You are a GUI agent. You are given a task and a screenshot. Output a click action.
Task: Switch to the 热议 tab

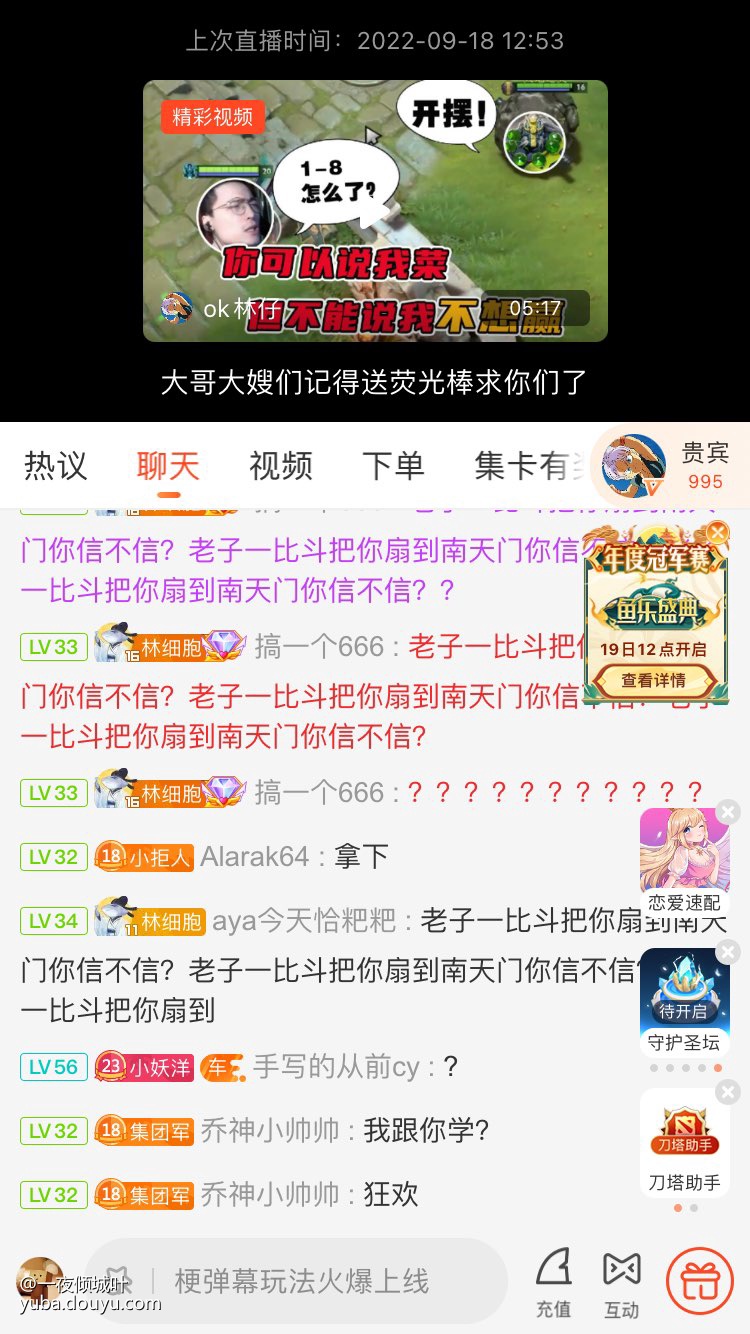click(56, 466)
